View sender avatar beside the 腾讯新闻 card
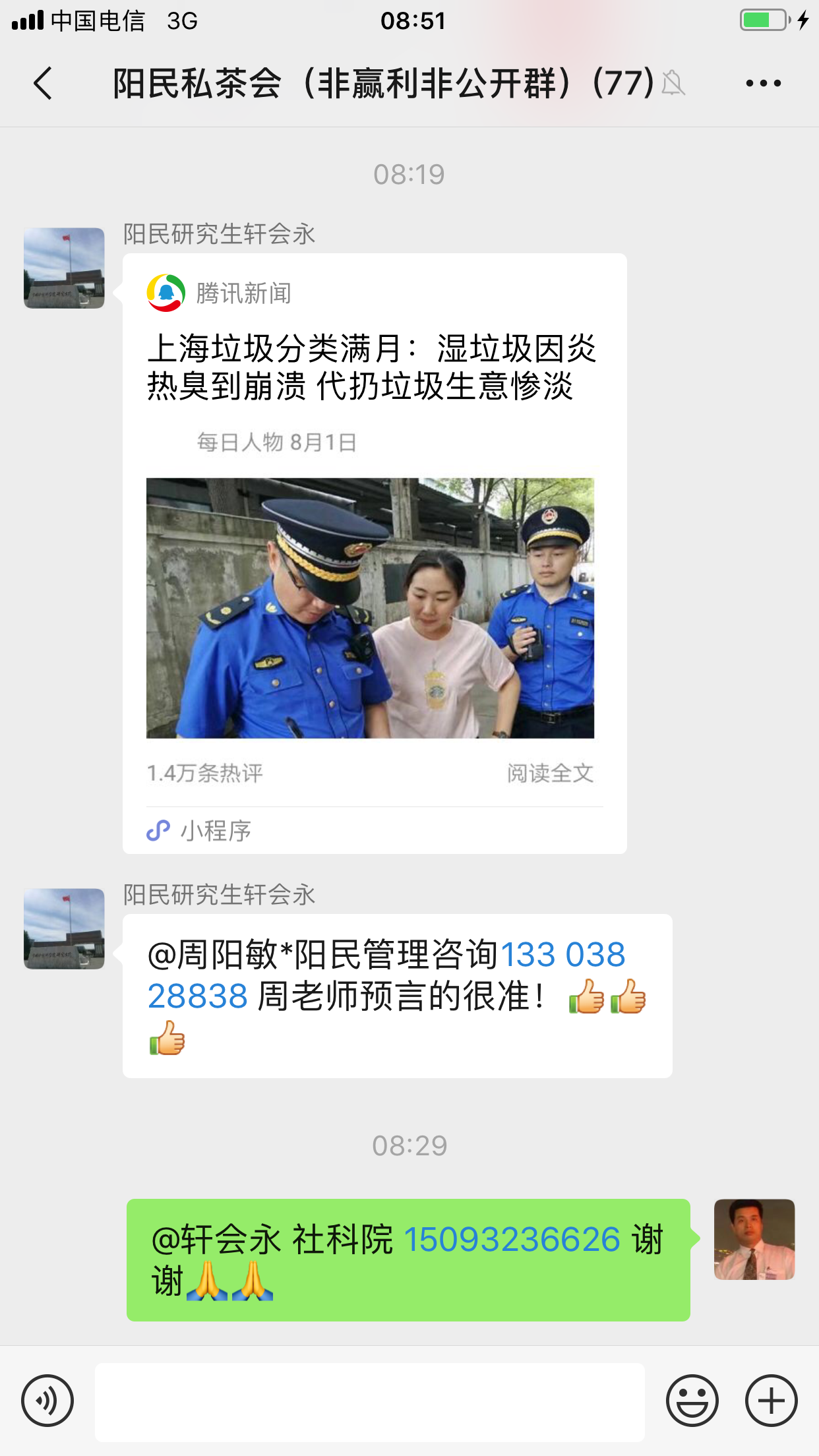The image size is (819, 1456). [x=64, y=268]
